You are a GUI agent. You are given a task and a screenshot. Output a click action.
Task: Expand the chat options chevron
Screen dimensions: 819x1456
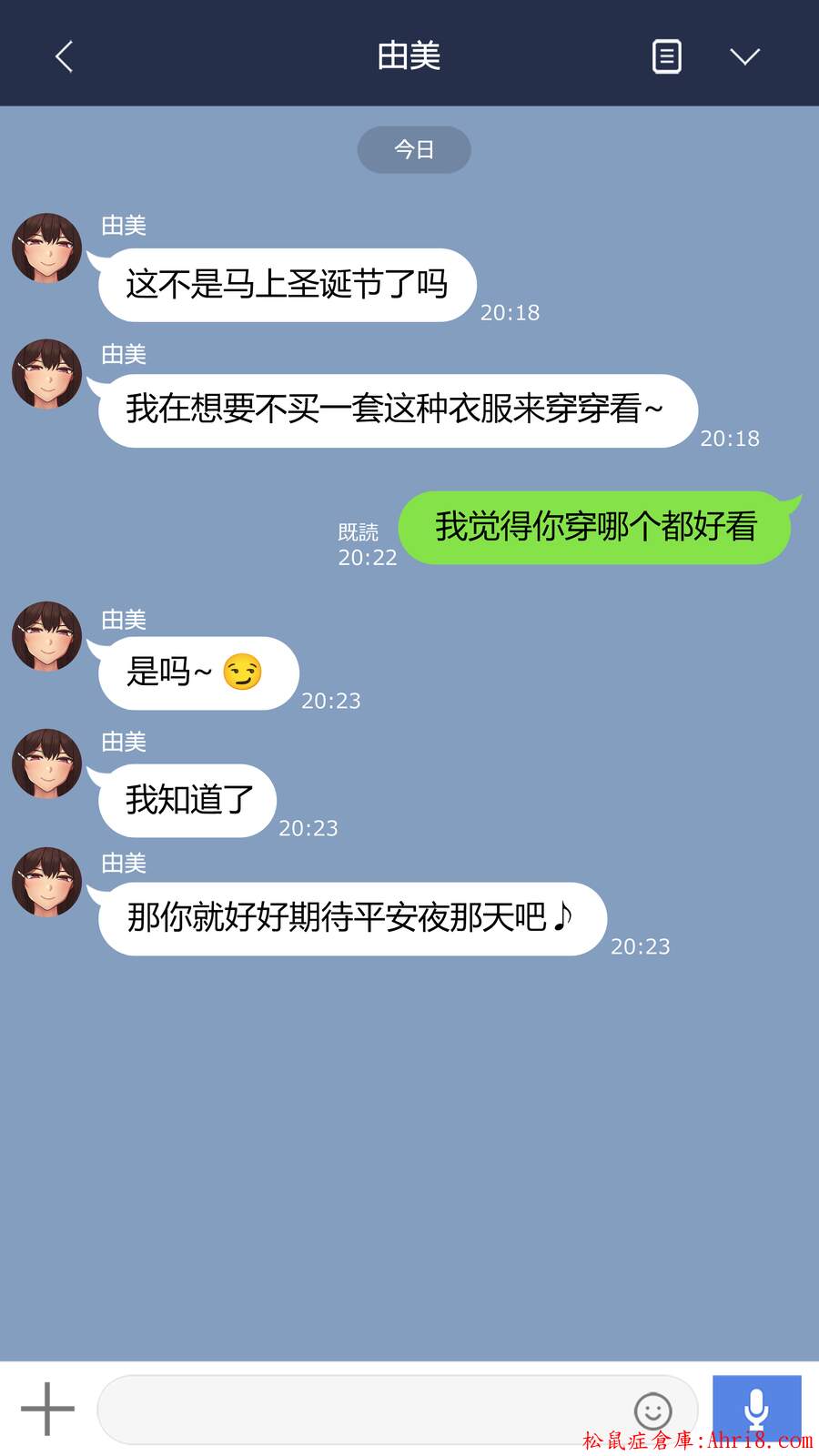click(744, 56)
